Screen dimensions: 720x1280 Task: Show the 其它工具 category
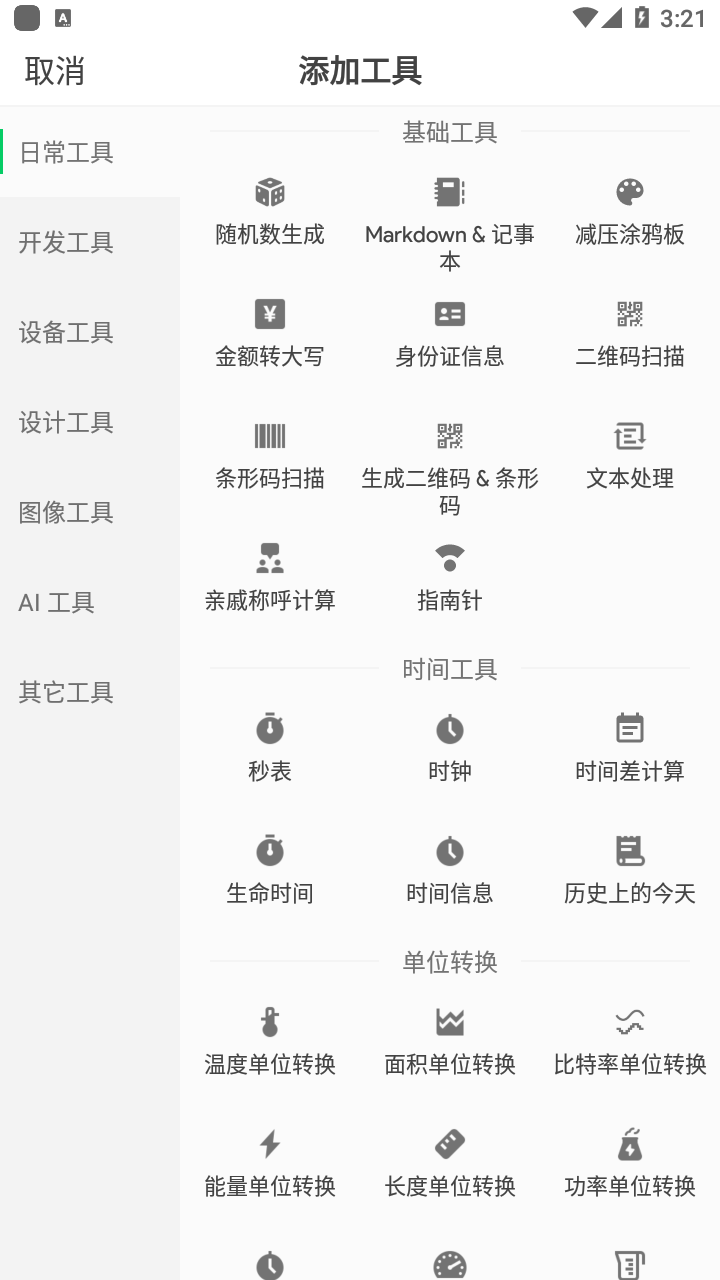[x=66, y=692]
